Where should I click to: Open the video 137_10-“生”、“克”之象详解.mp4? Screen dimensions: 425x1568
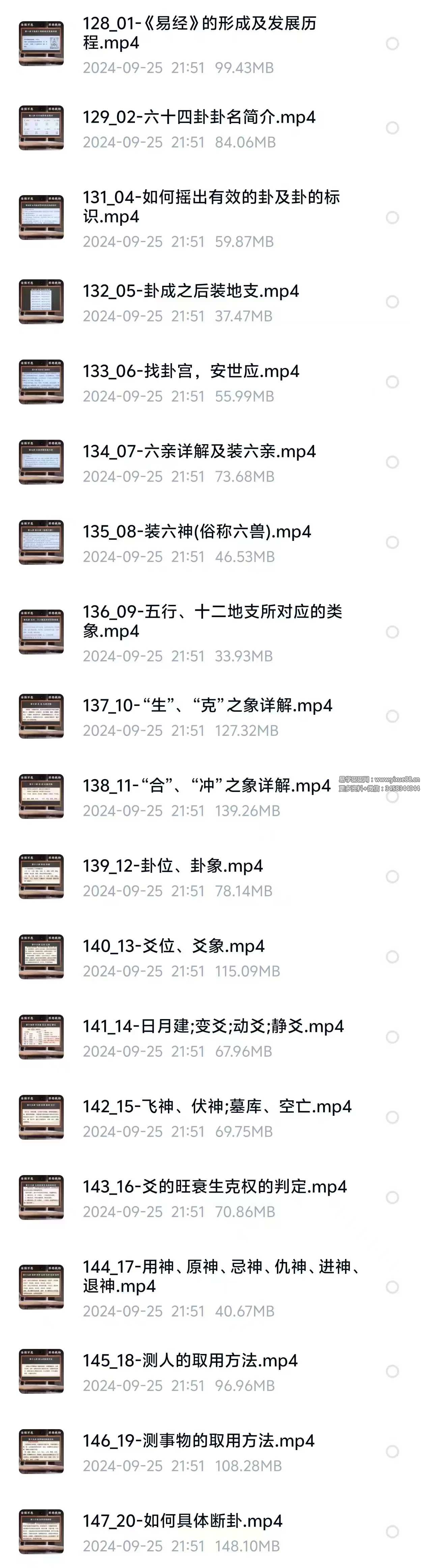(x=207, y=706)
